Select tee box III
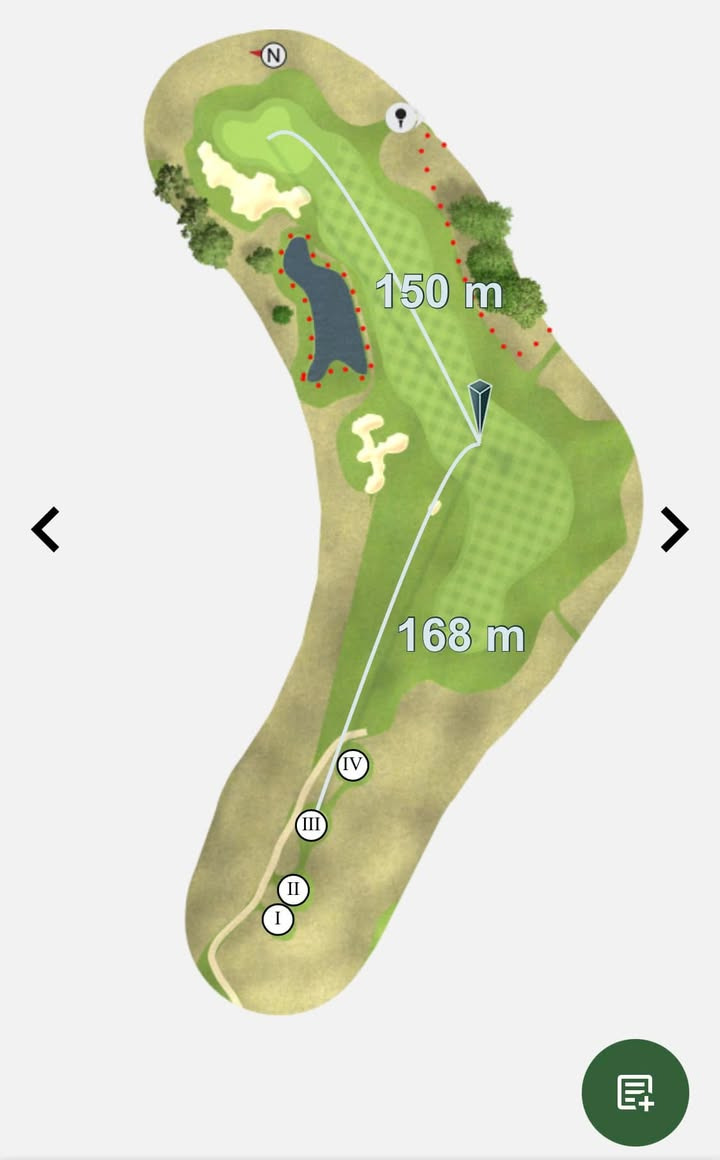This screenshot has width=720, height=1160. coord(311,824)
